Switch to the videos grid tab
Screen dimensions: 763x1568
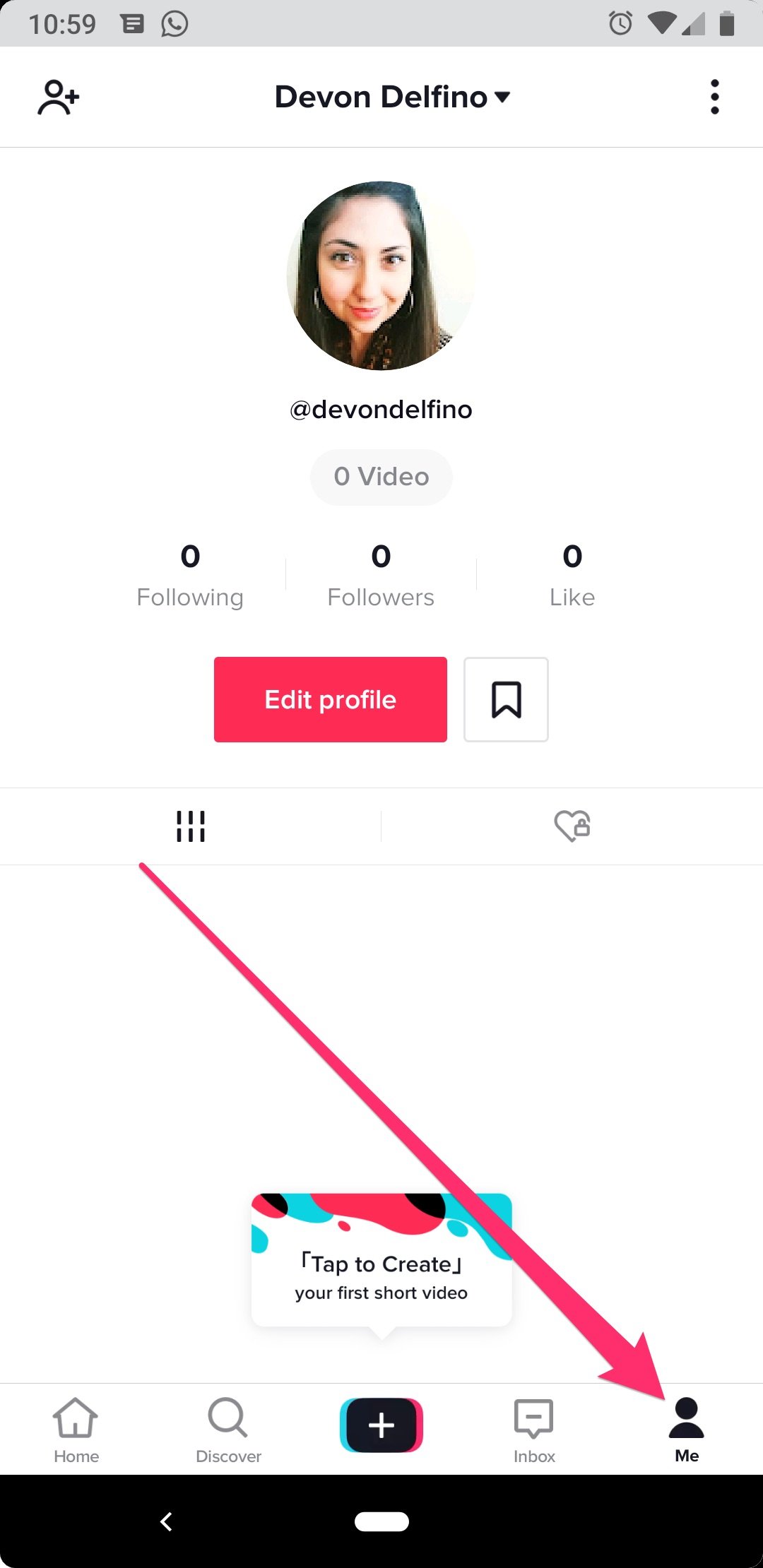click(190, 826)
